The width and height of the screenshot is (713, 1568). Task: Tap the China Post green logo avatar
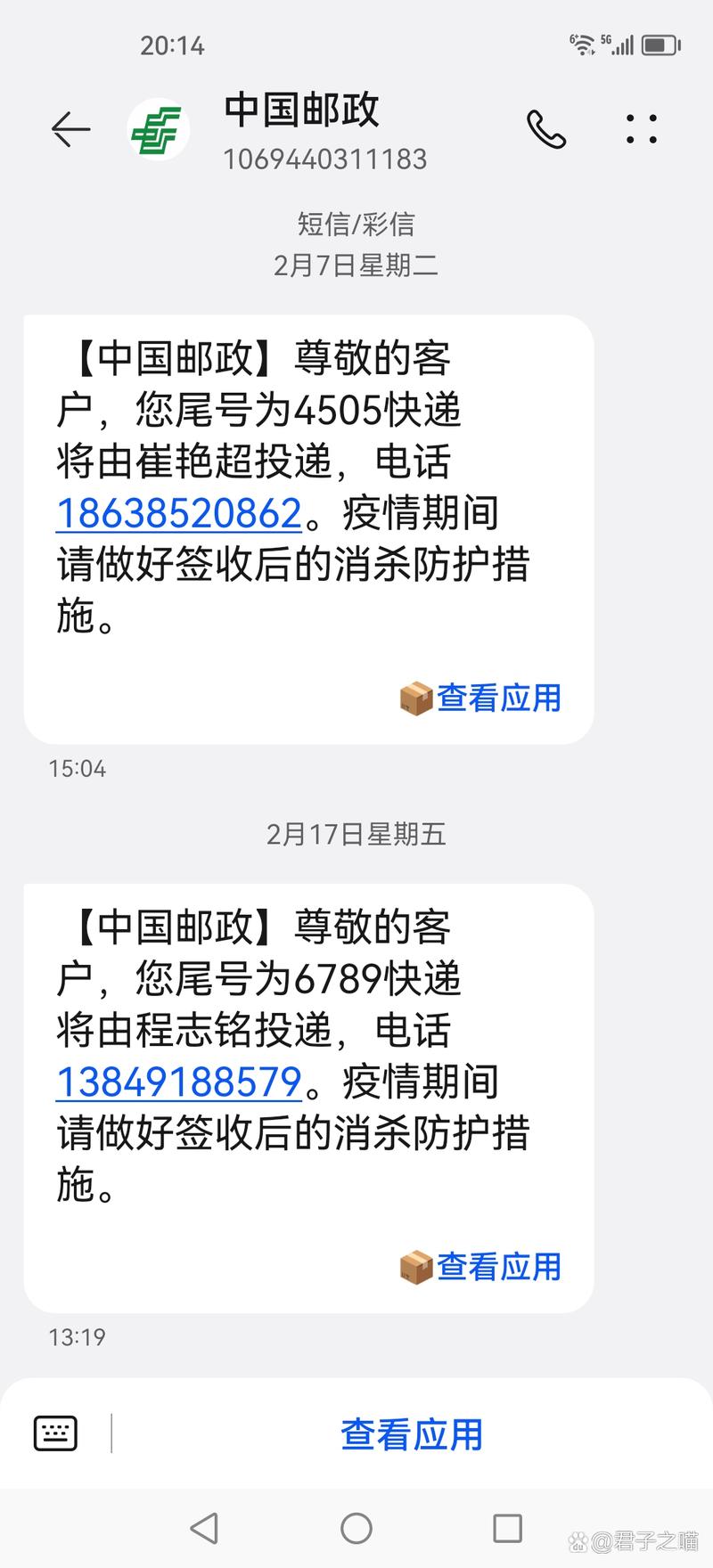[x=159, y=129]
